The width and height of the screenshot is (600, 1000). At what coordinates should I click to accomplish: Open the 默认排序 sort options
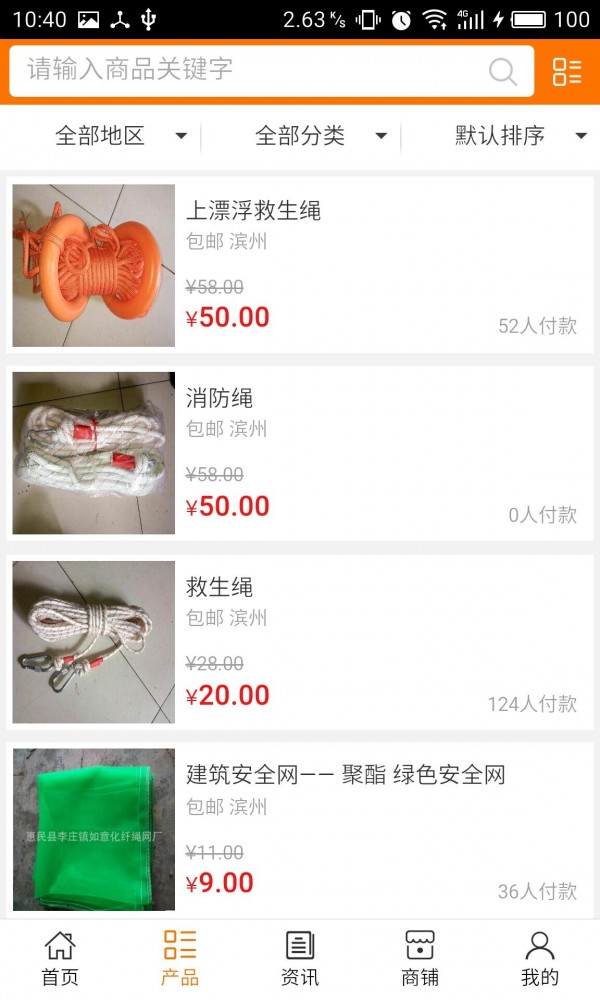click(x=520, y=136)
